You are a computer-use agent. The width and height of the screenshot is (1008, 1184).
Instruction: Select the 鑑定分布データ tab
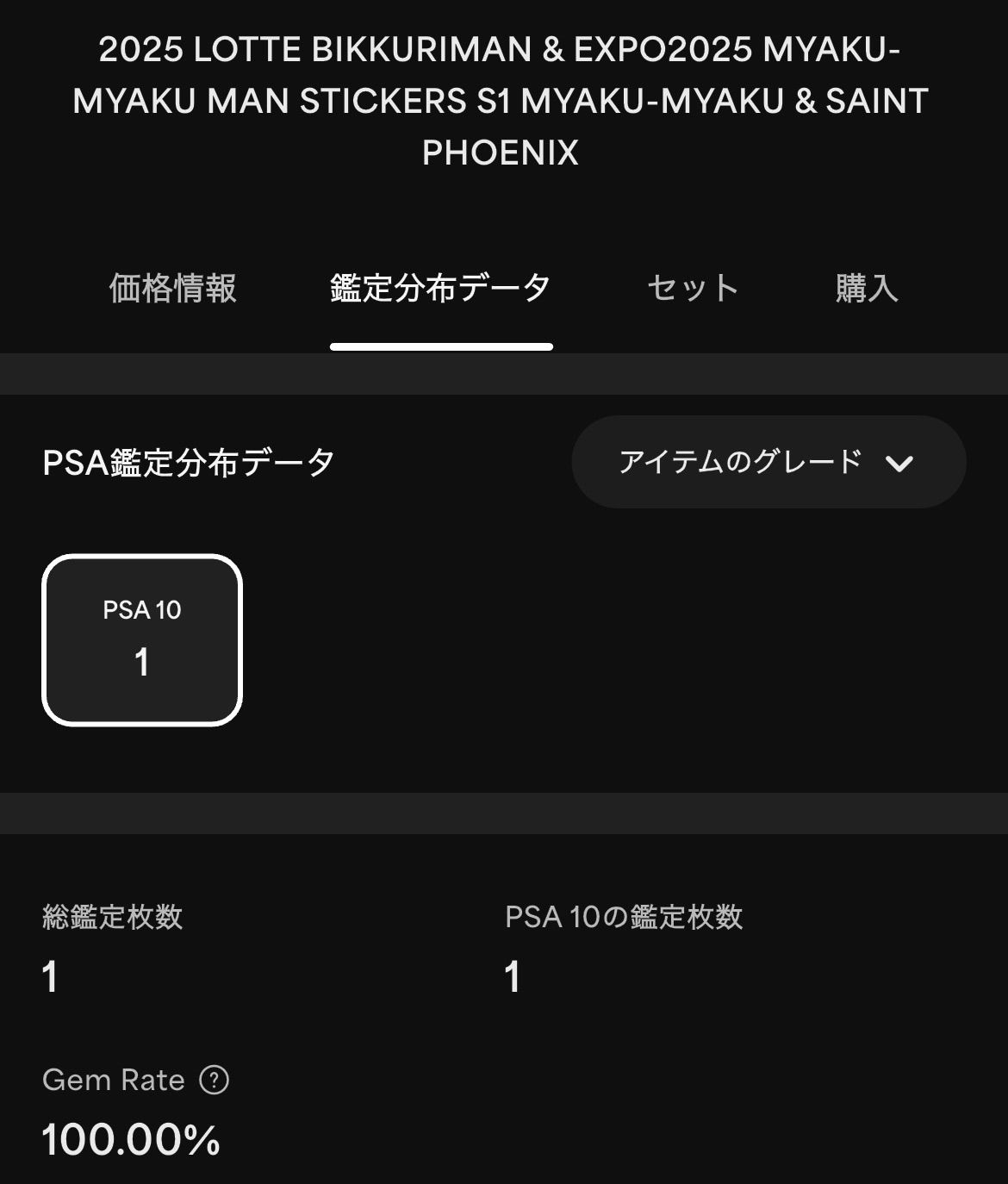click(x=440, y=288)
